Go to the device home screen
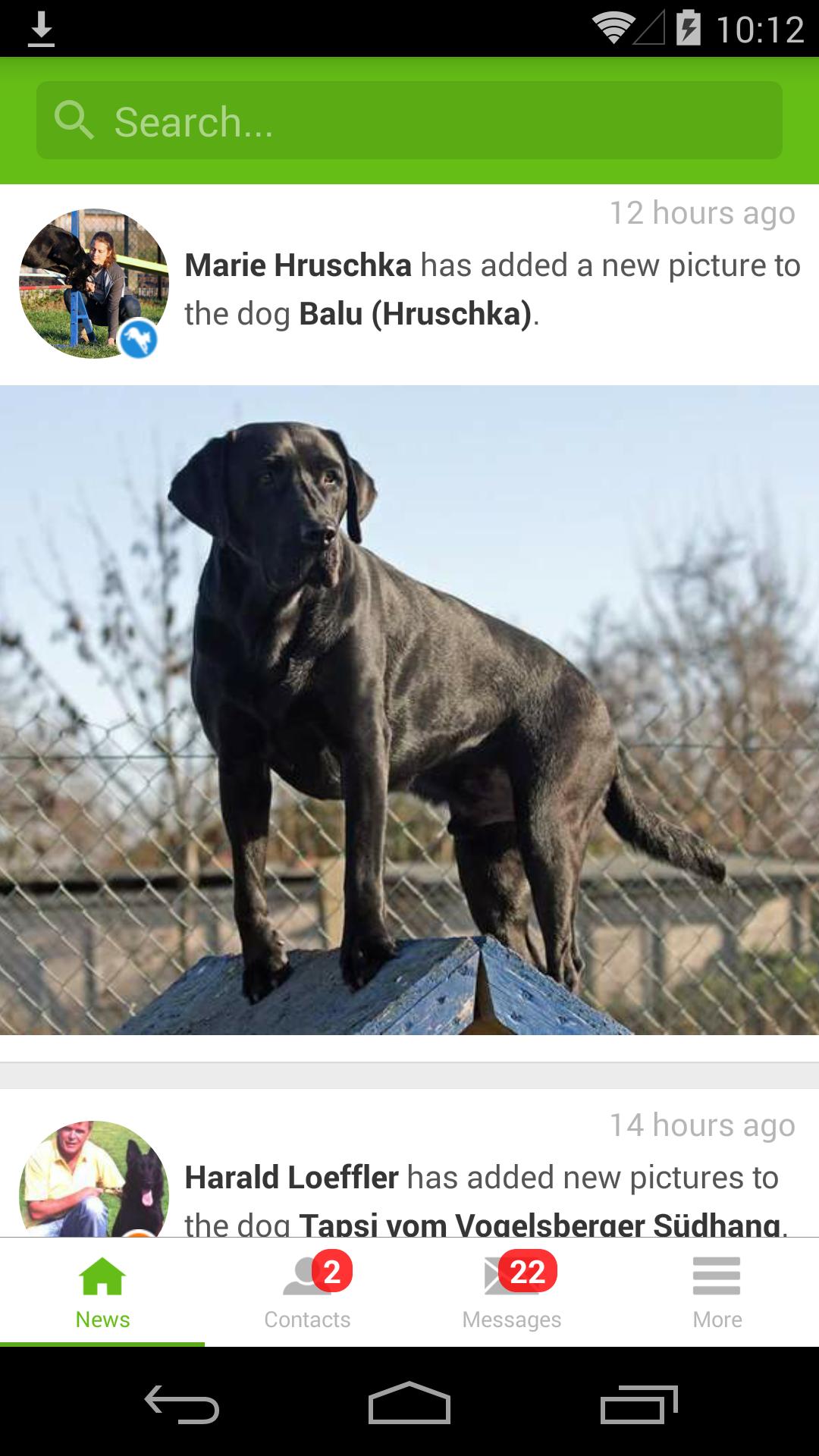The image size is (819, 1456). [x=409, y=1404]
